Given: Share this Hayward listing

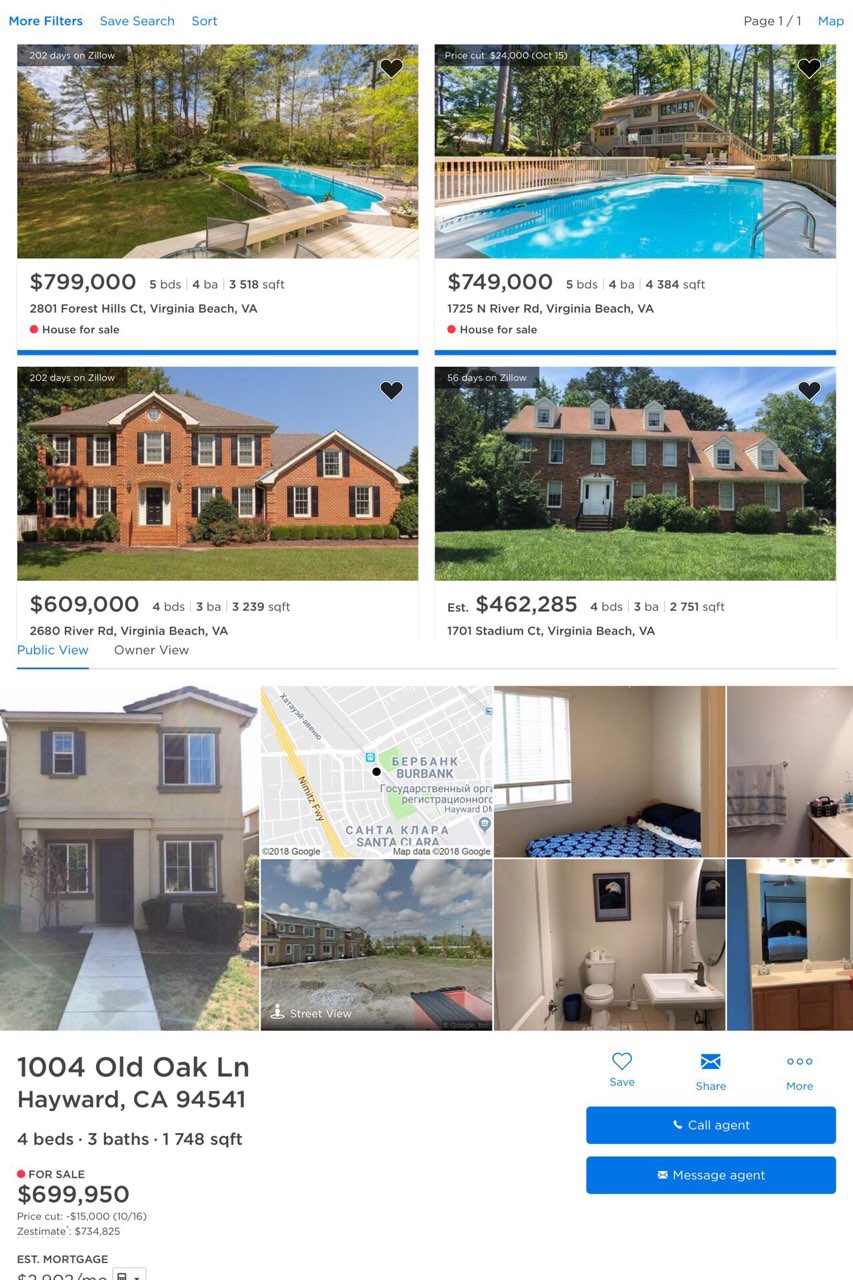Looking at the screenshot, I should [x=711, y=1070].
